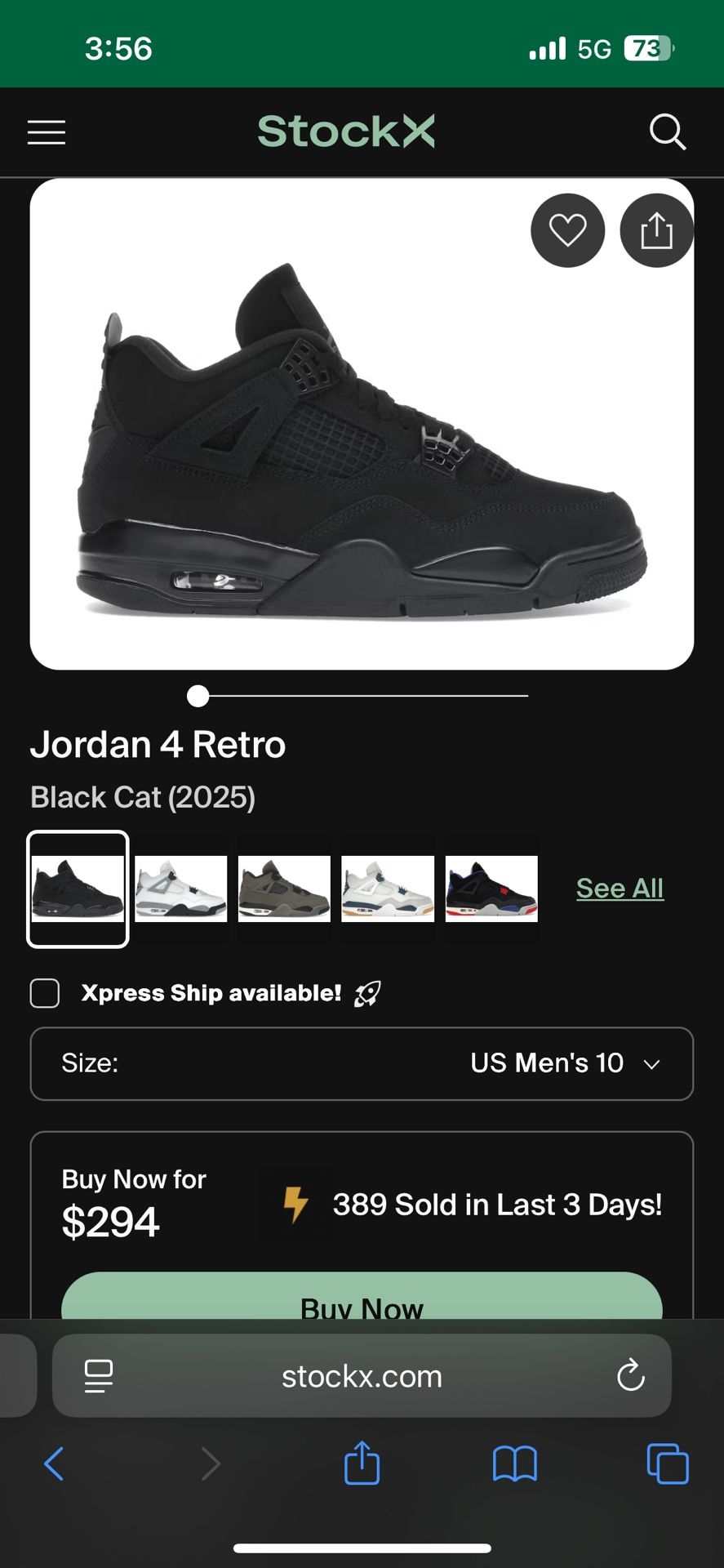Open the page view menu in address bar

click(x=97, y=1376)
